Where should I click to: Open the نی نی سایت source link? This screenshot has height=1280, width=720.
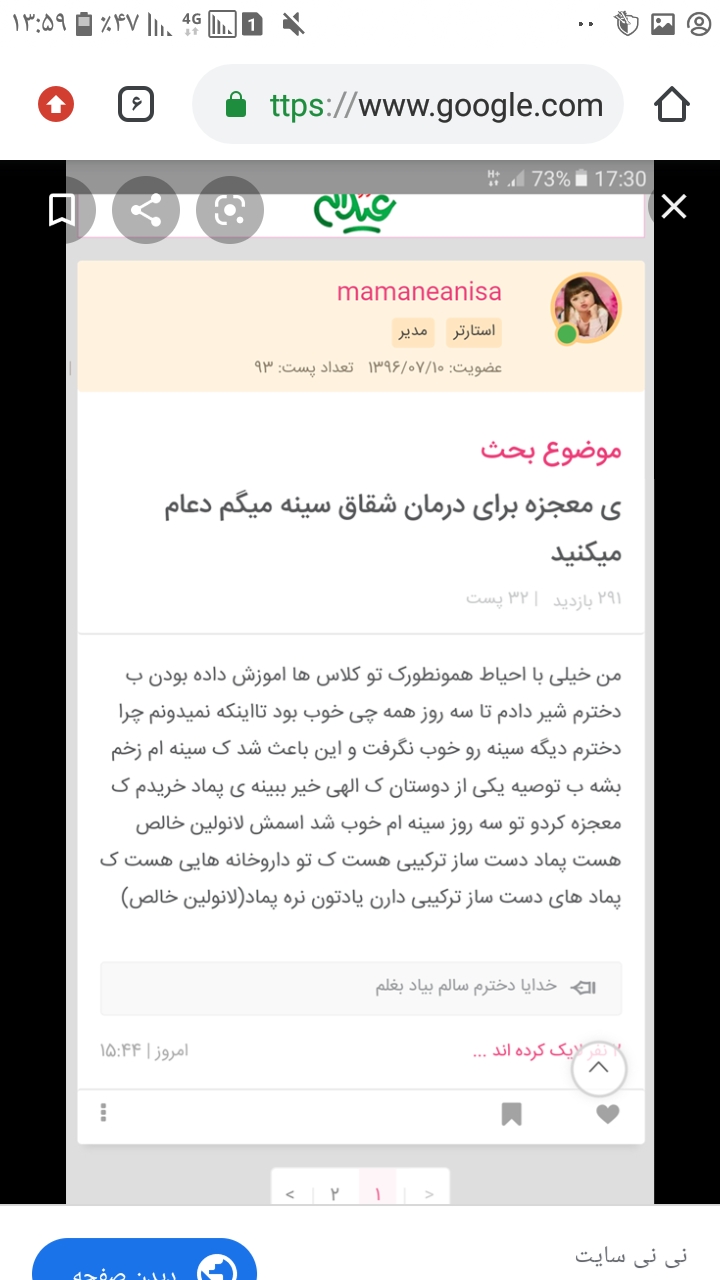pos(646,1255)
